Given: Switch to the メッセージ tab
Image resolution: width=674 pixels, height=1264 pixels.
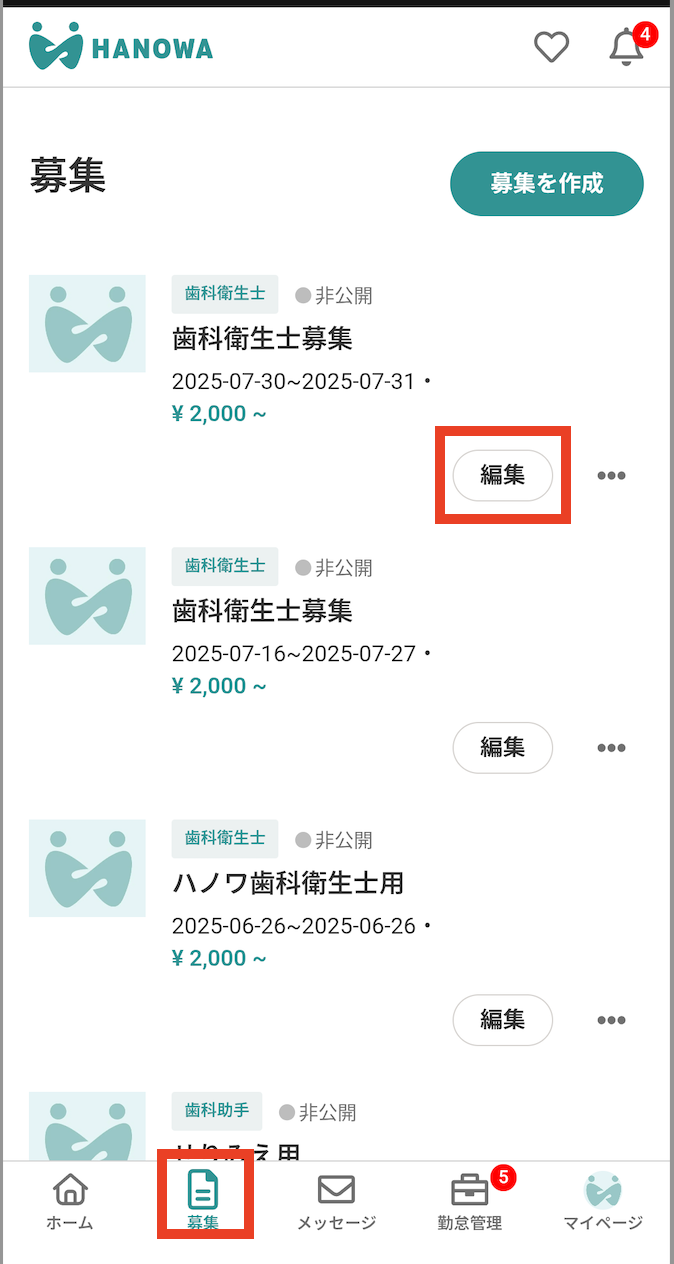Looking at the screenshot, I should coord(336,1202).
